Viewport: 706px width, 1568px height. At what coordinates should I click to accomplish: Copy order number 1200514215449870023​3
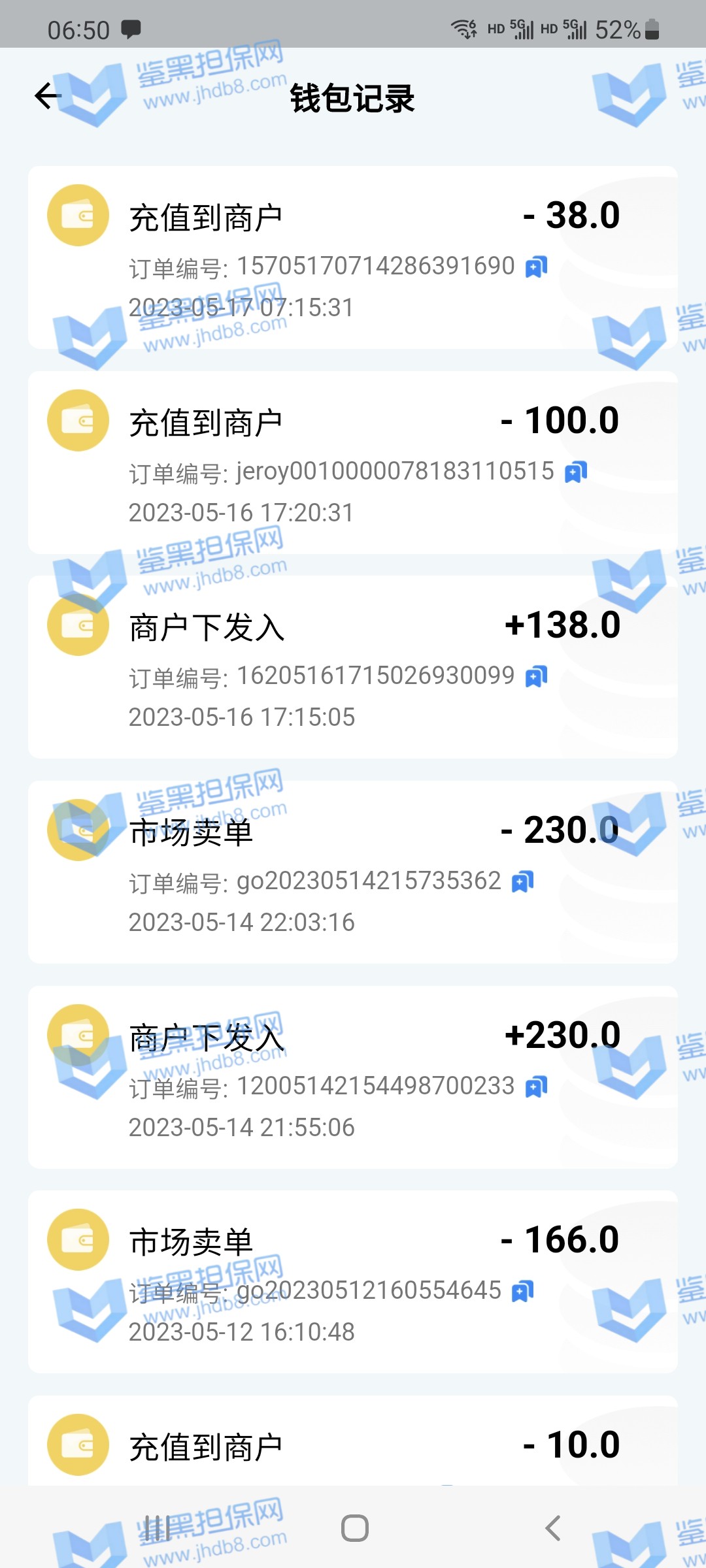[536, 1087]
